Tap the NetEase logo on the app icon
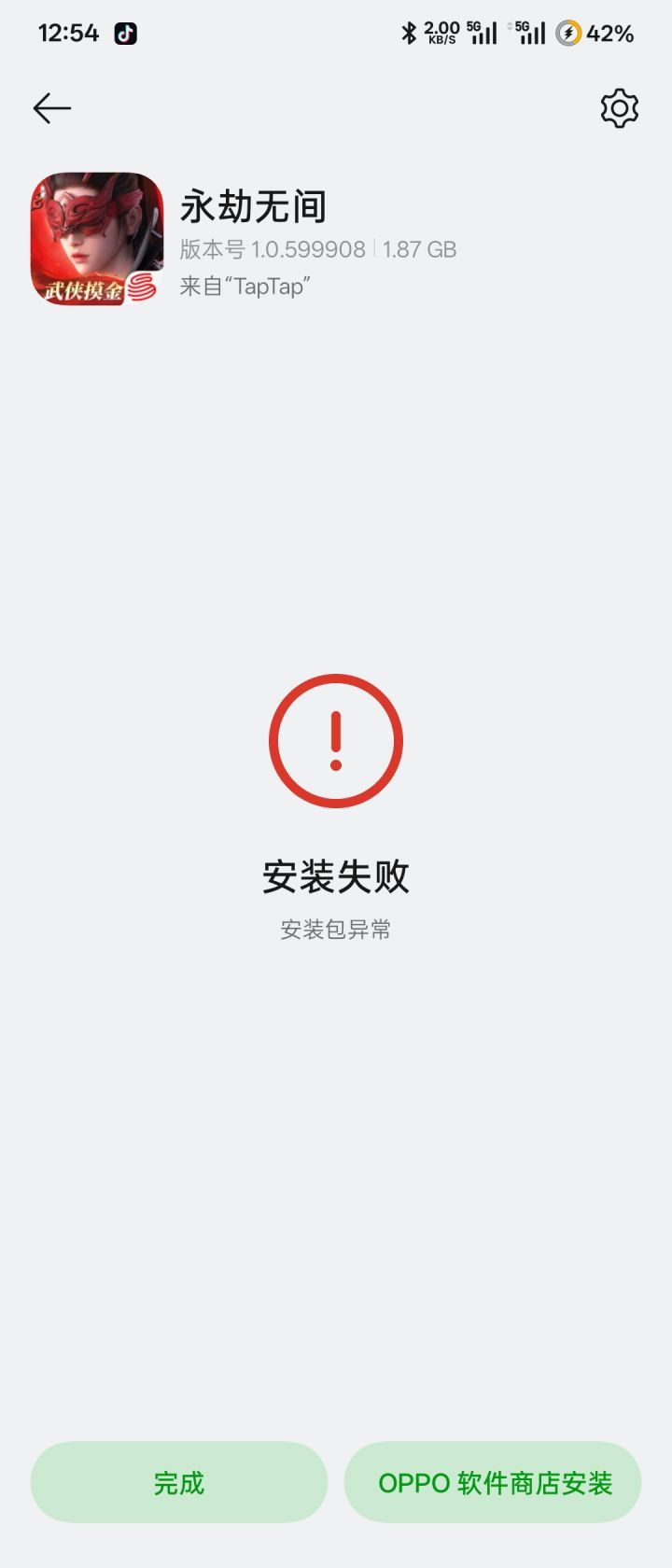672x1568 pixels. pos(140,287)
